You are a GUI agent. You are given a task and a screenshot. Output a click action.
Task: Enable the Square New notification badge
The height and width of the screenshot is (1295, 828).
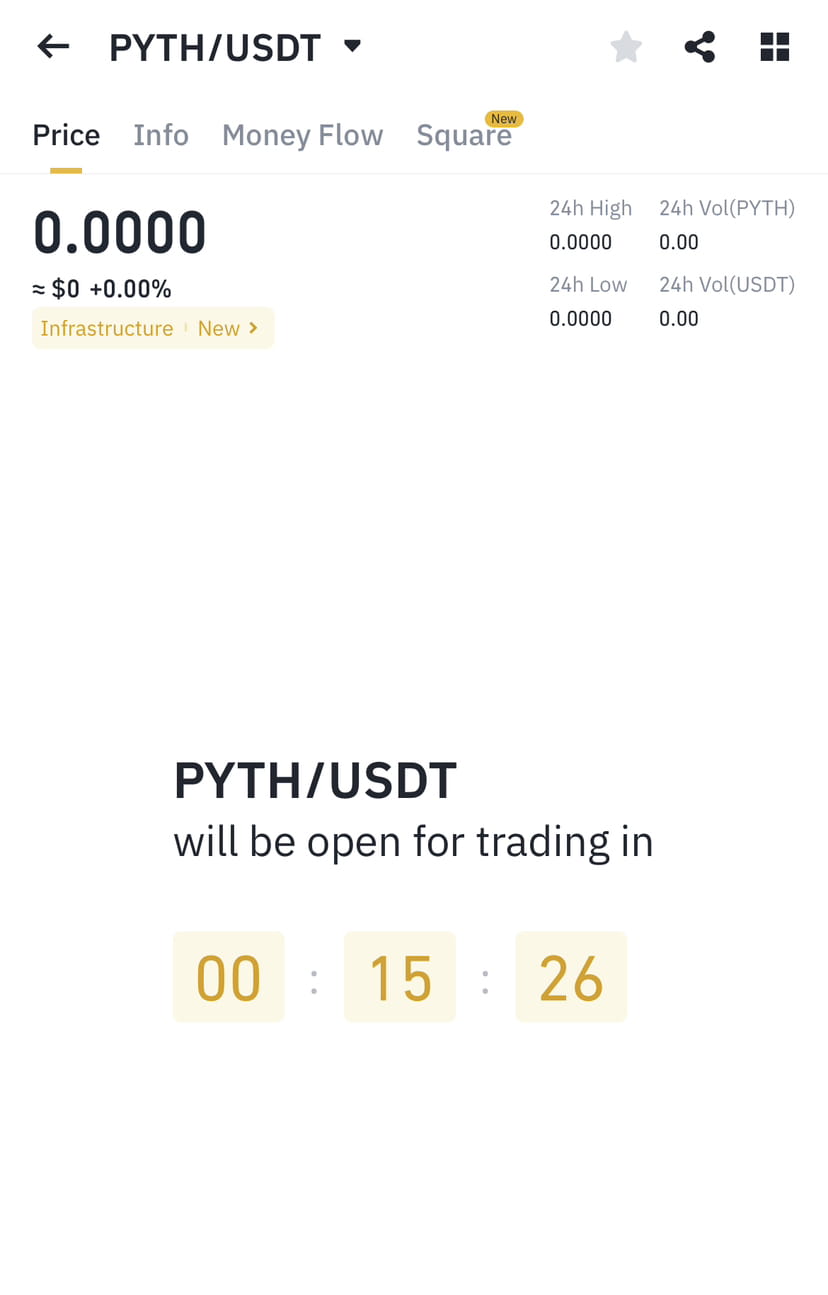click(x=504, y=118)
